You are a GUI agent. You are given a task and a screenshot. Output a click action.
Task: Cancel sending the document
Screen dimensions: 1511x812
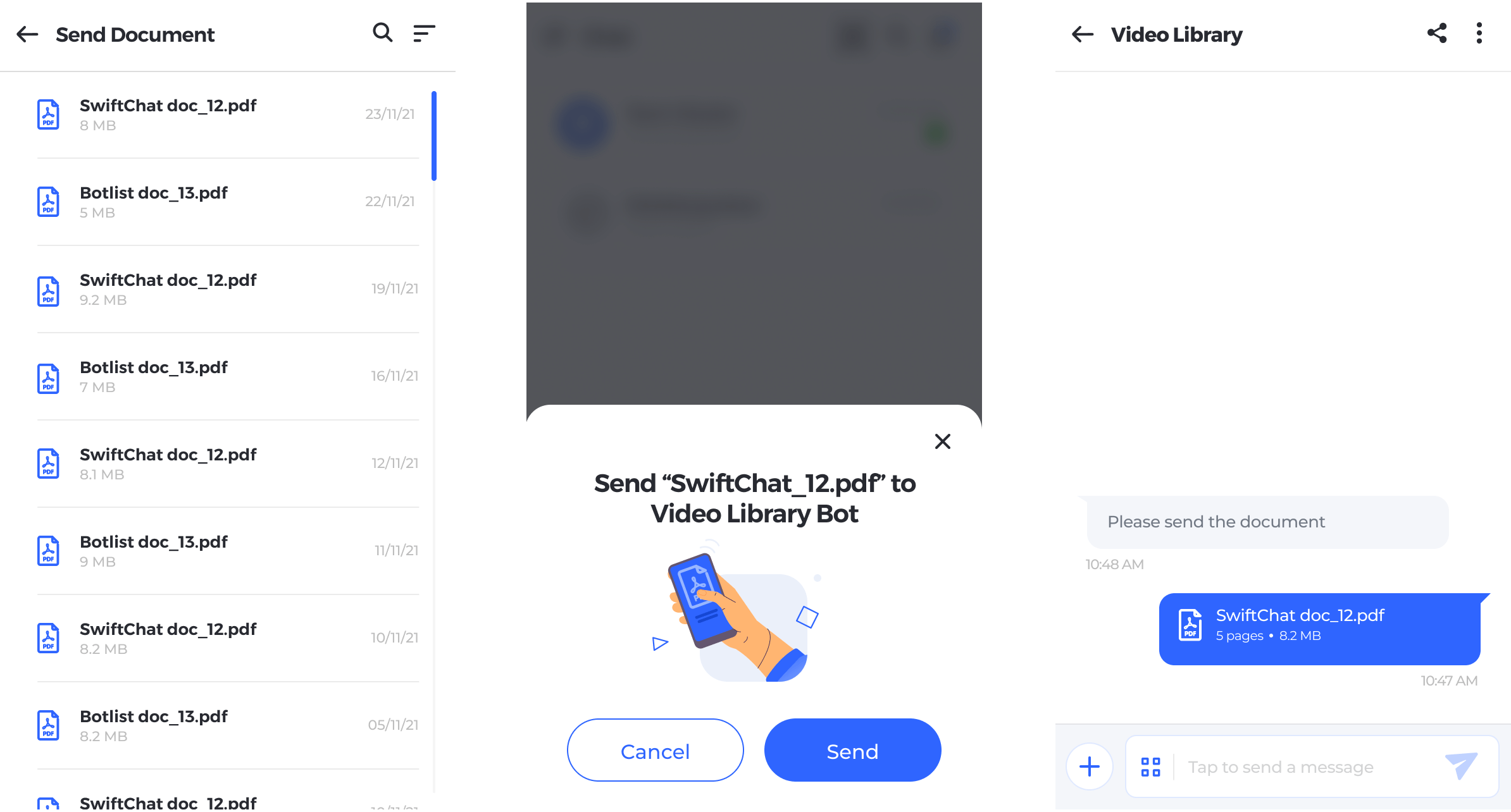(655, 751)
